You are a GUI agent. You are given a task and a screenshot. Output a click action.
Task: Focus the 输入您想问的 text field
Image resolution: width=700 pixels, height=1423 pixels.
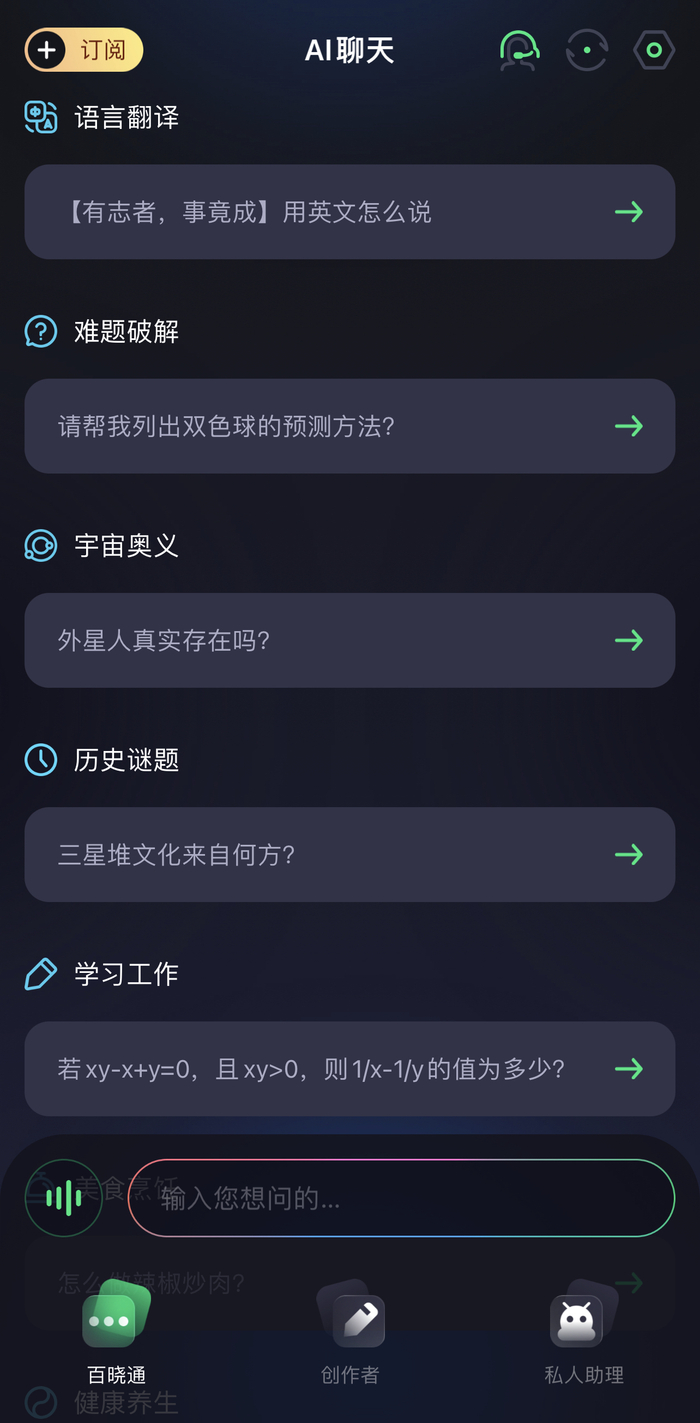coord(400,1198)
